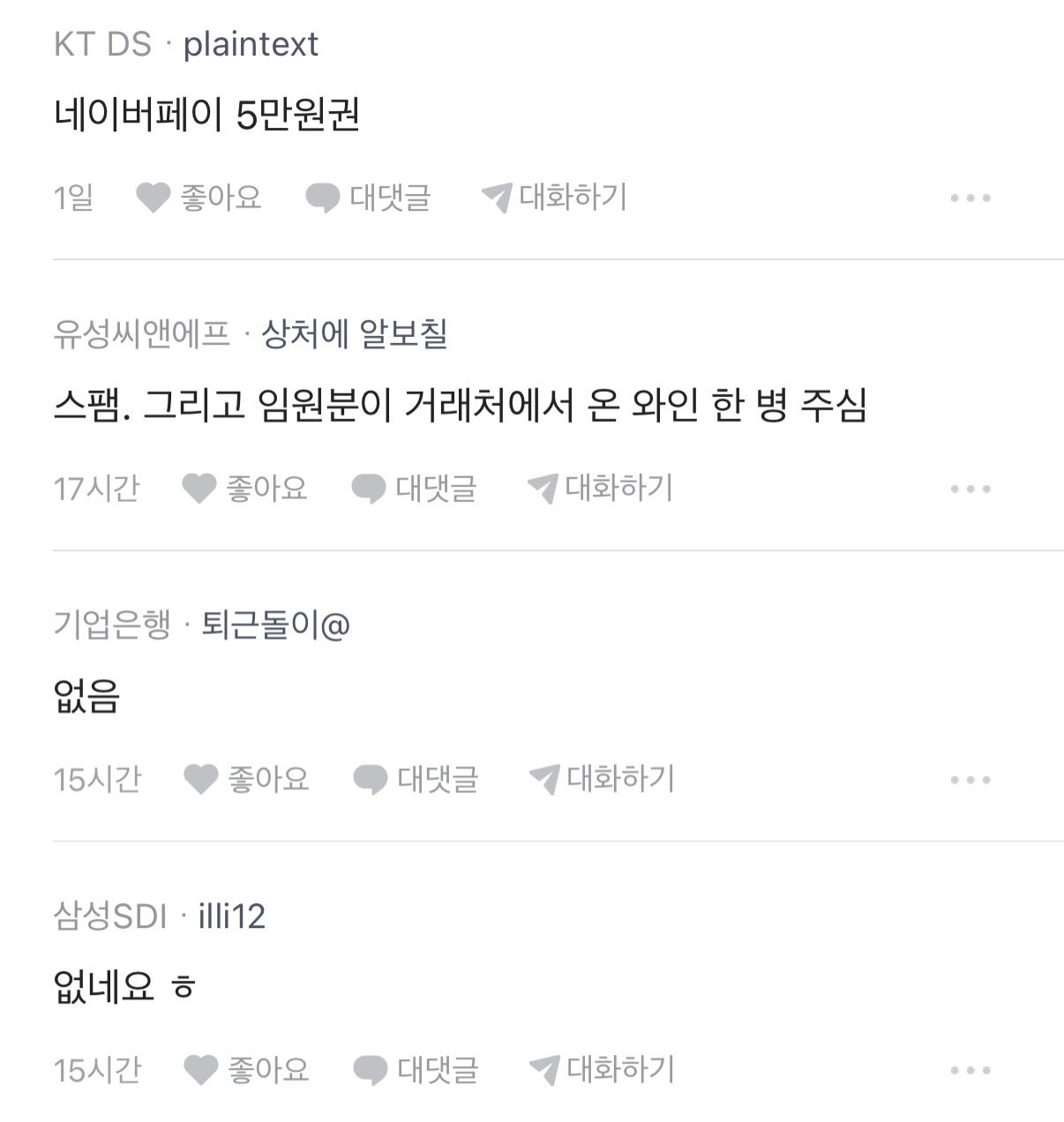This screenshot has width=1064, height=1122.
Task: Open more options on 상처에 알보칠's comment
Action: click(970, 490)
